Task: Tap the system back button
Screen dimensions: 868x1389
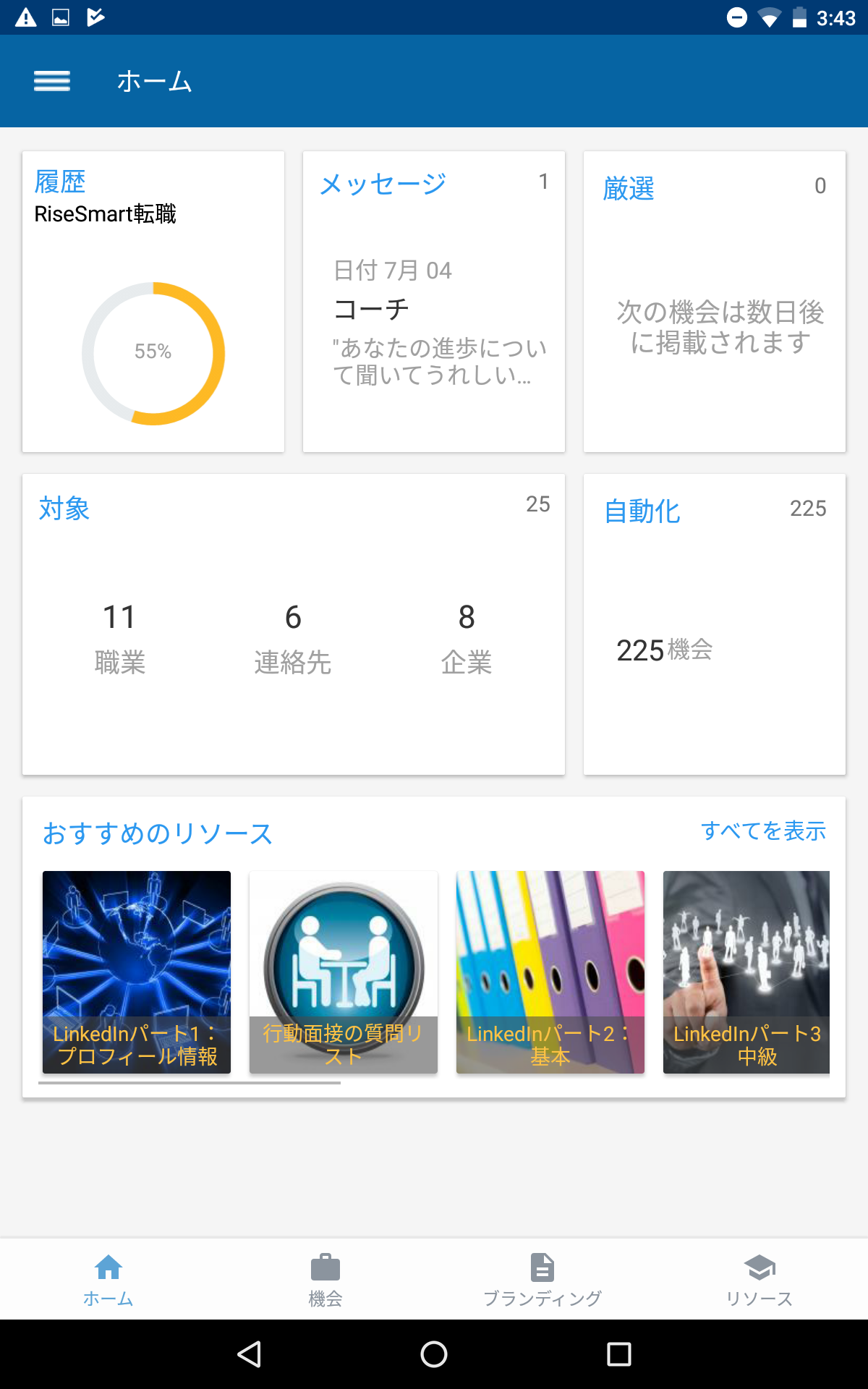Action: tap(249, 1354)
